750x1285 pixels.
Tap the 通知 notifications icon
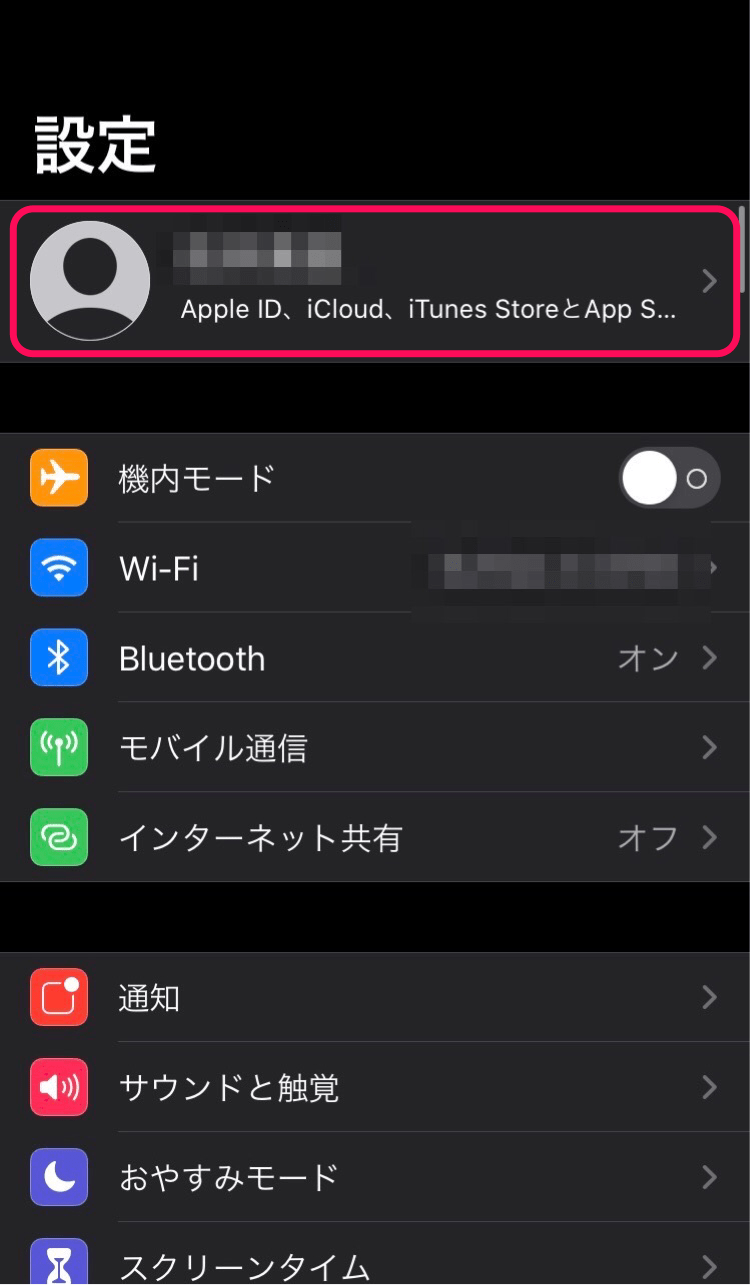pos(59,997)
